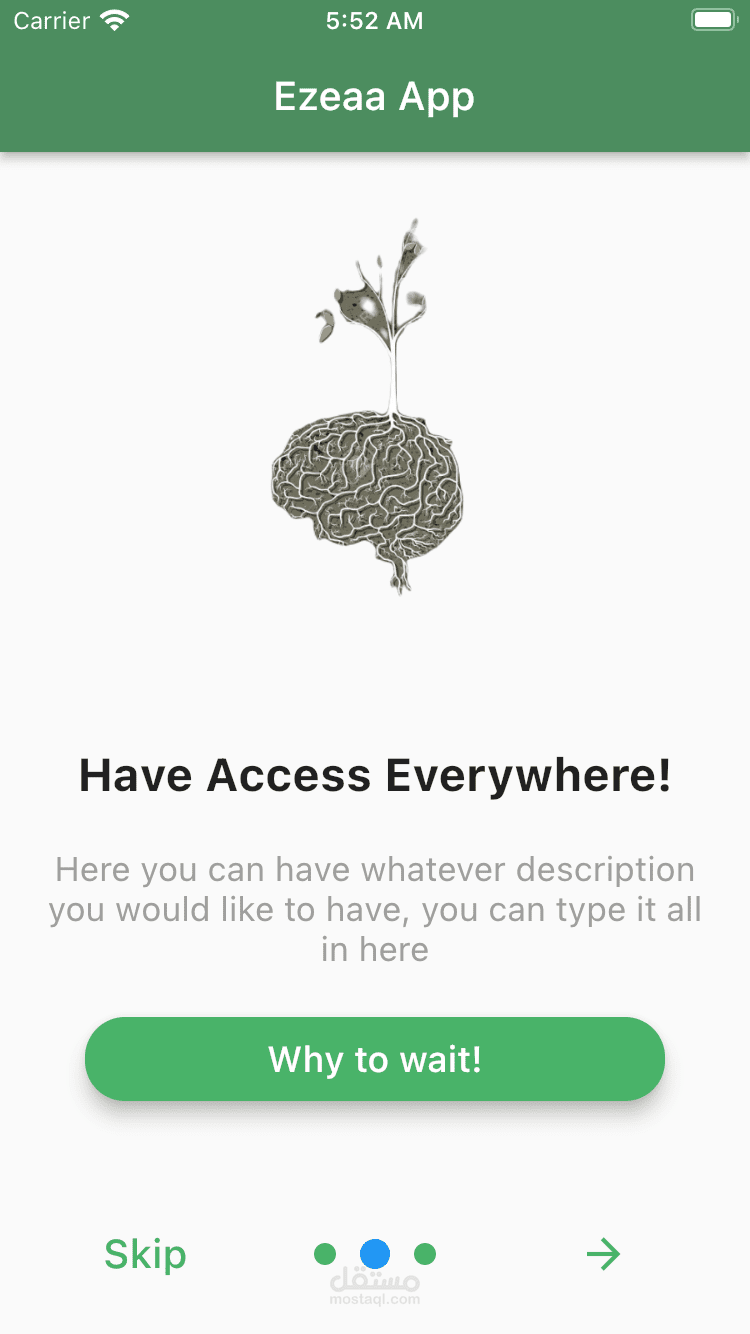Image resolution: width=750 pixels, height=1334 pixels.
Task: Tap the Why to wait! button
Action: tap(375, 1059)
